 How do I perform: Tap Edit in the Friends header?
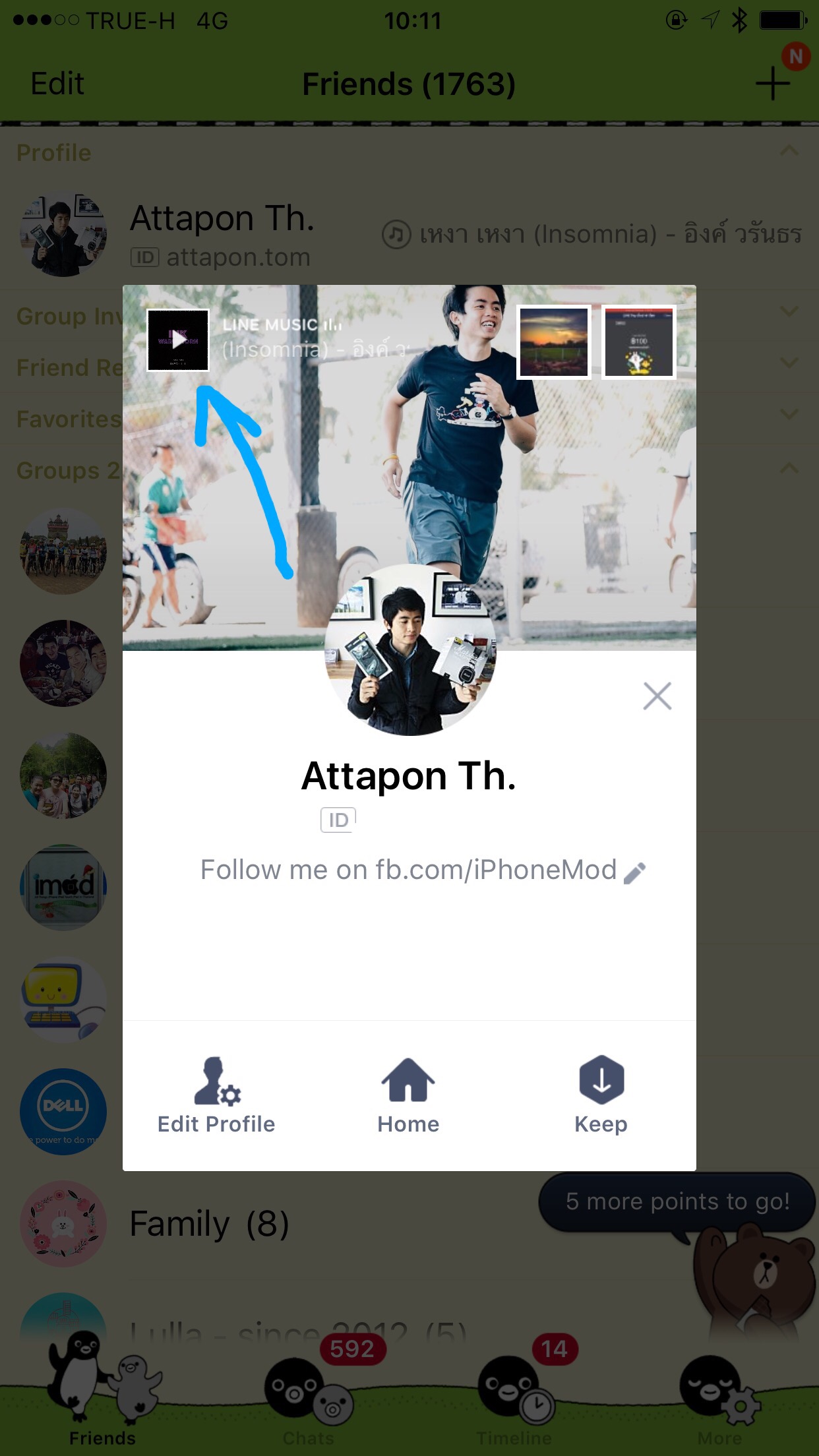(57, 84)
